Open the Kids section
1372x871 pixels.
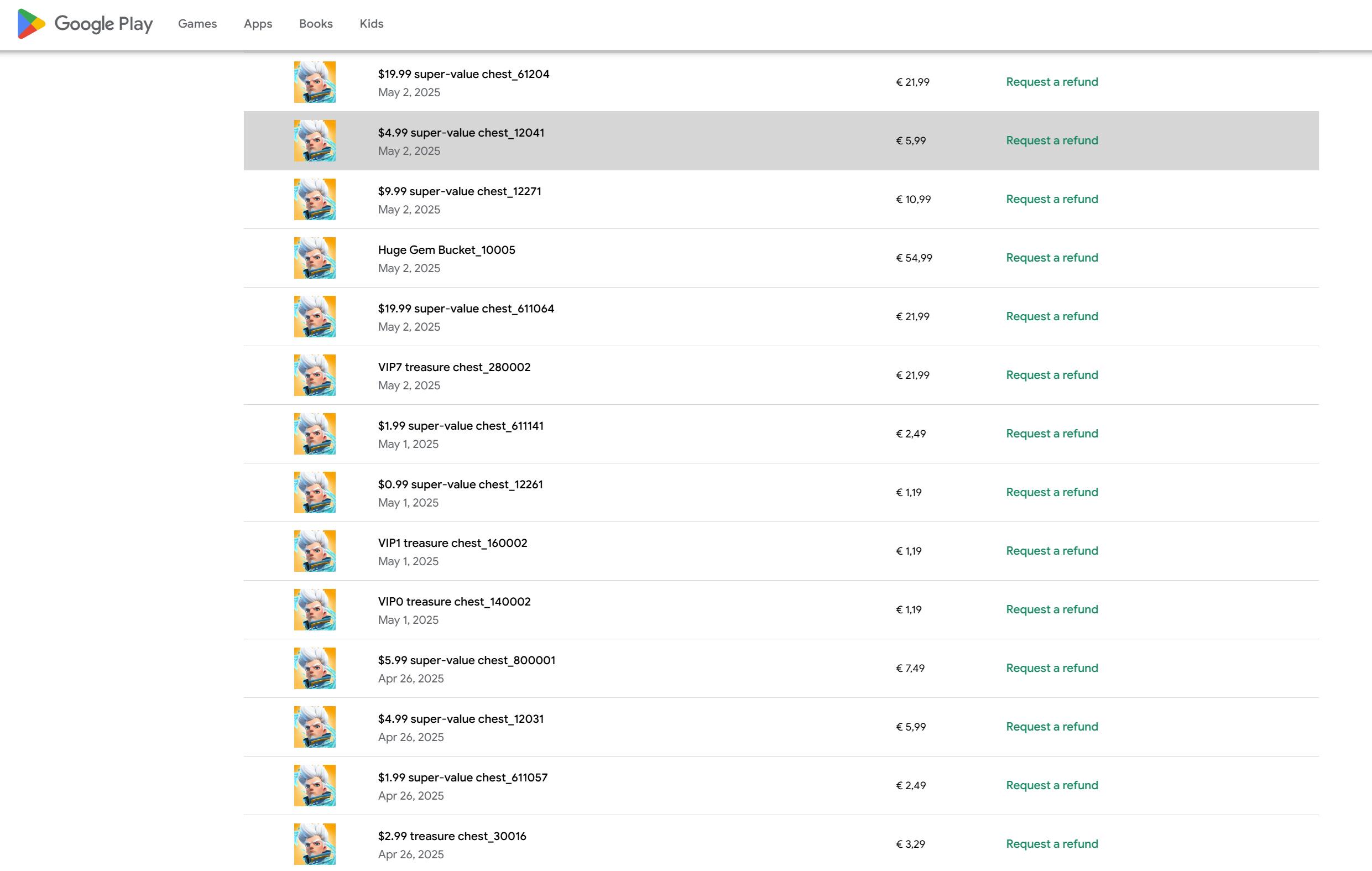(371, 24)
